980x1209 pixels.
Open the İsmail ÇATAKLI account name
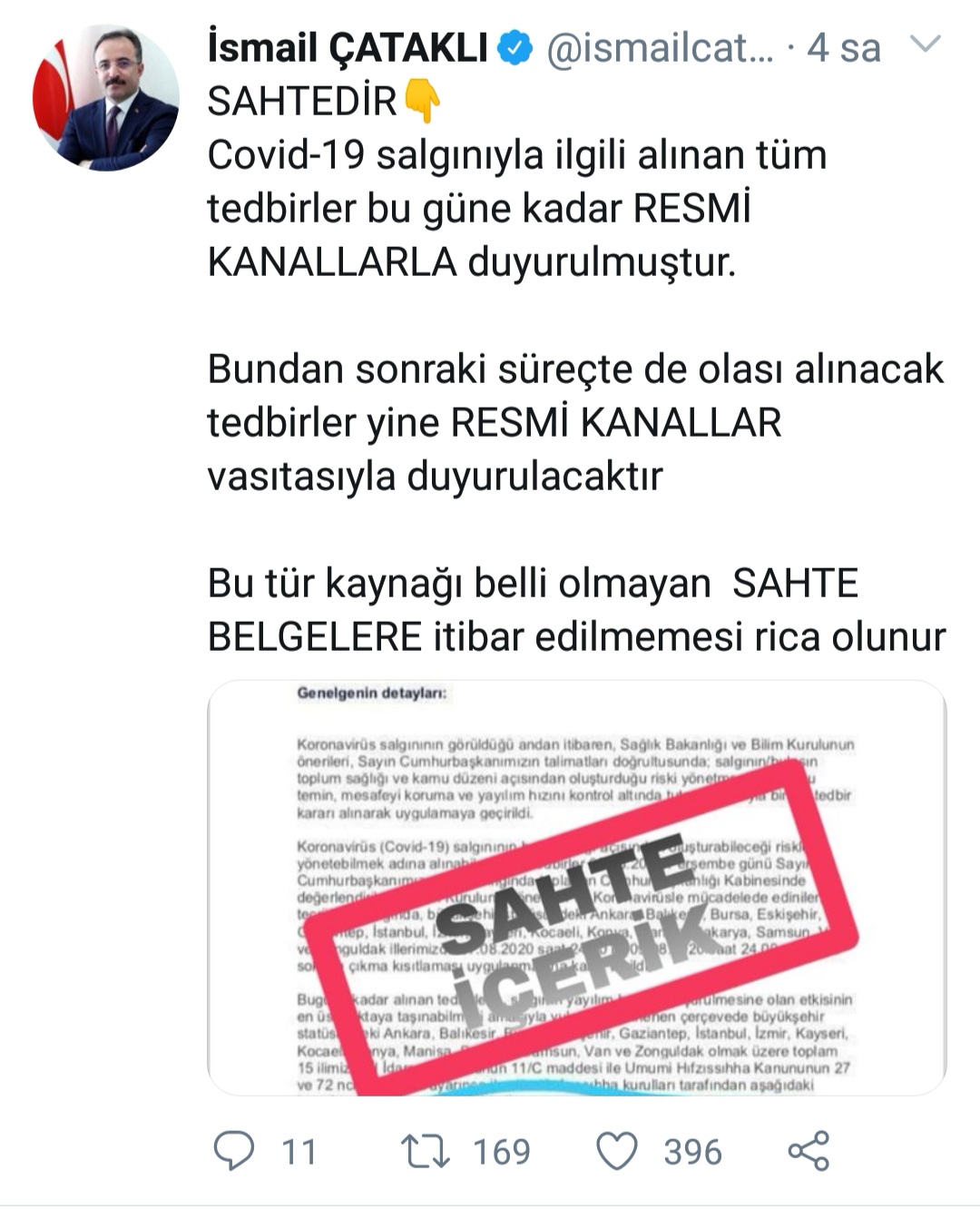tap(348, 48)
